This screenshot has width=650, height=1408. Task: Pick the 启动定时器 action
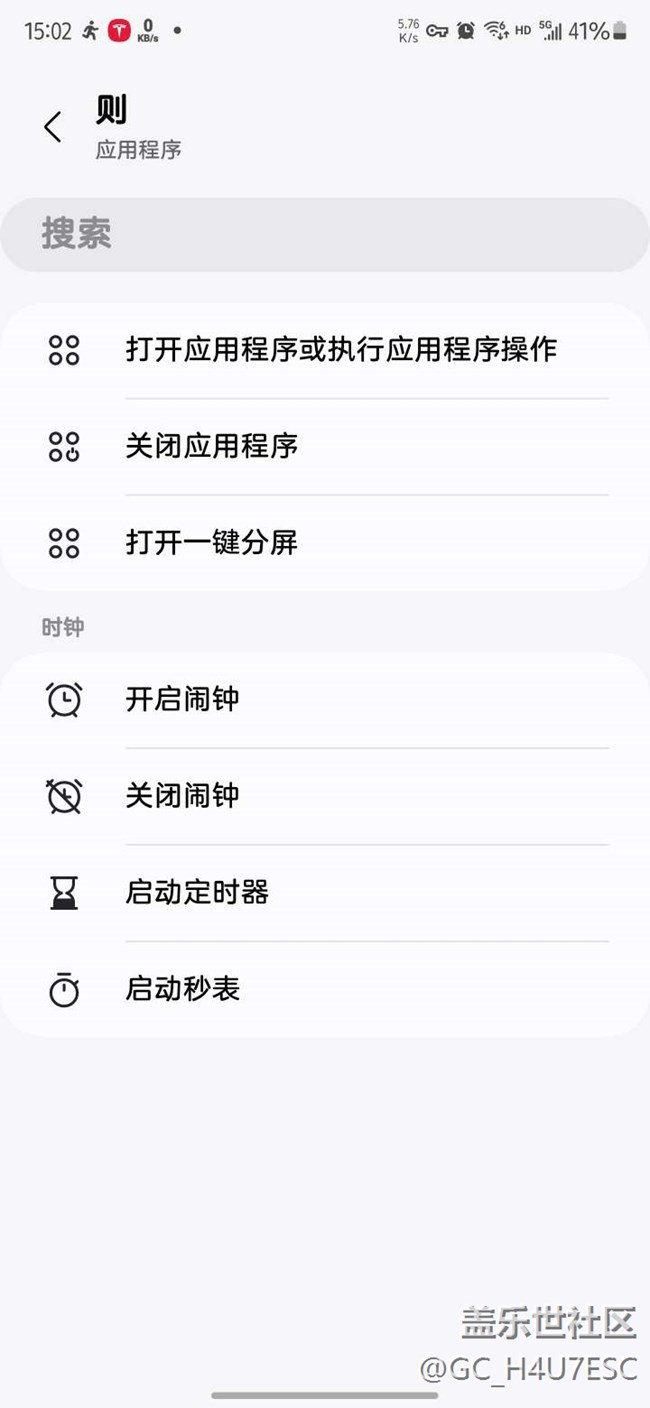pyautogui.click(x=197, y=892)
